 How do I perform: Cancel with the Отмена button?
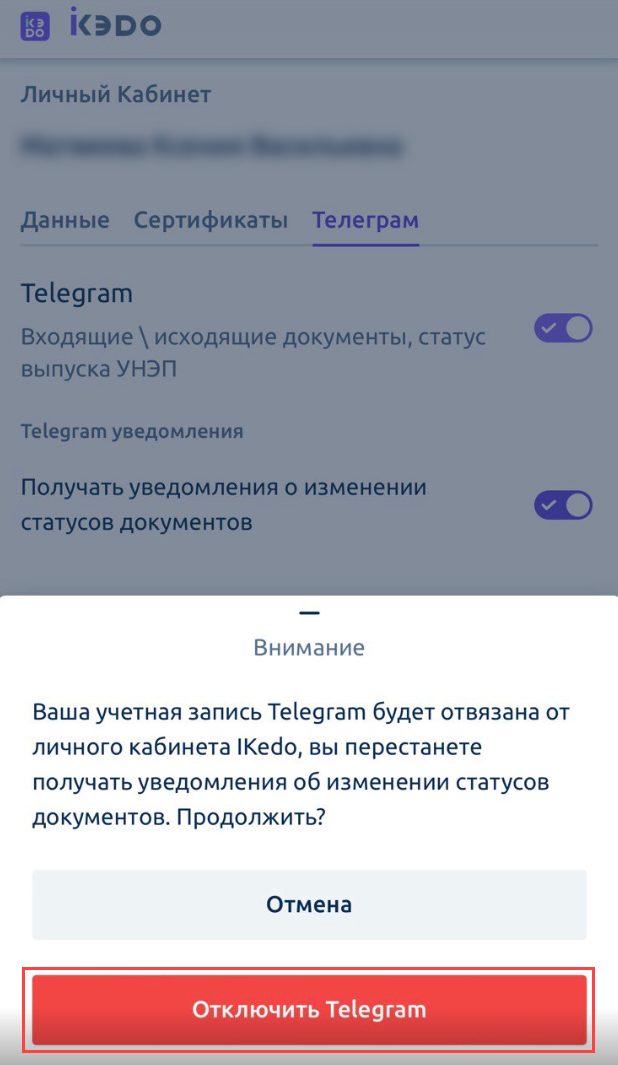pos(309,905)
